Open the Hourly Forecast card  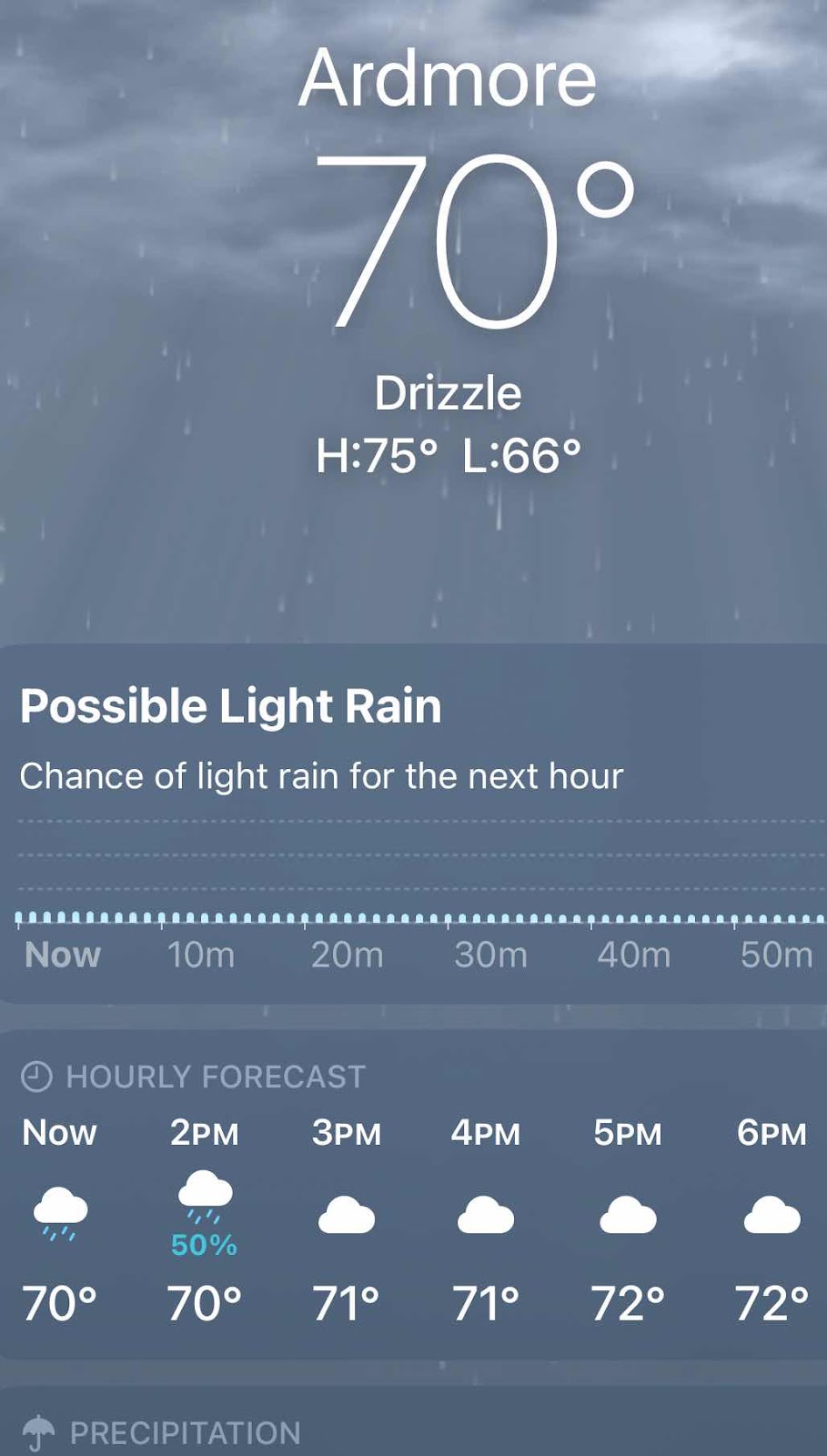click(413, 1195)
